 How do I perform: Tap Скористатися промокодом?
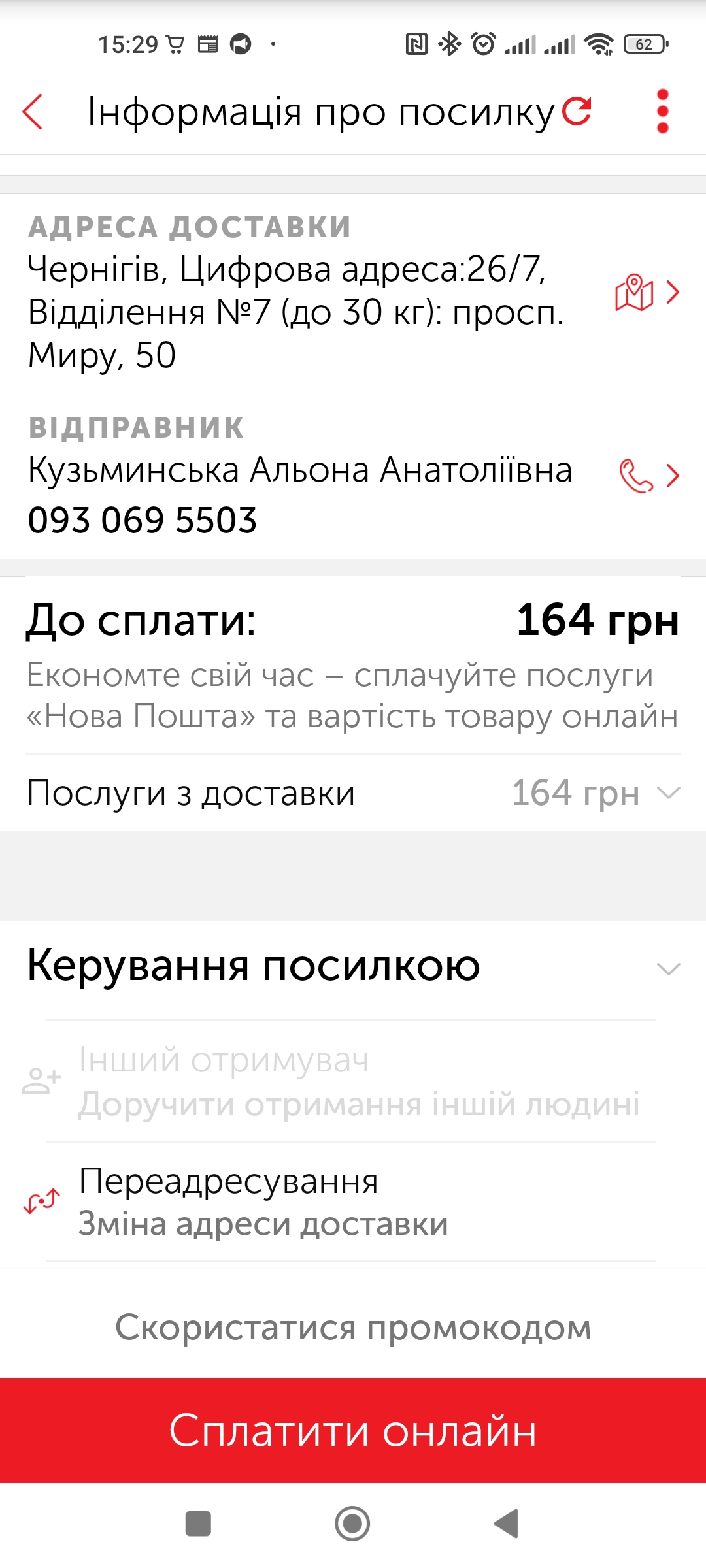point(353,1327)
